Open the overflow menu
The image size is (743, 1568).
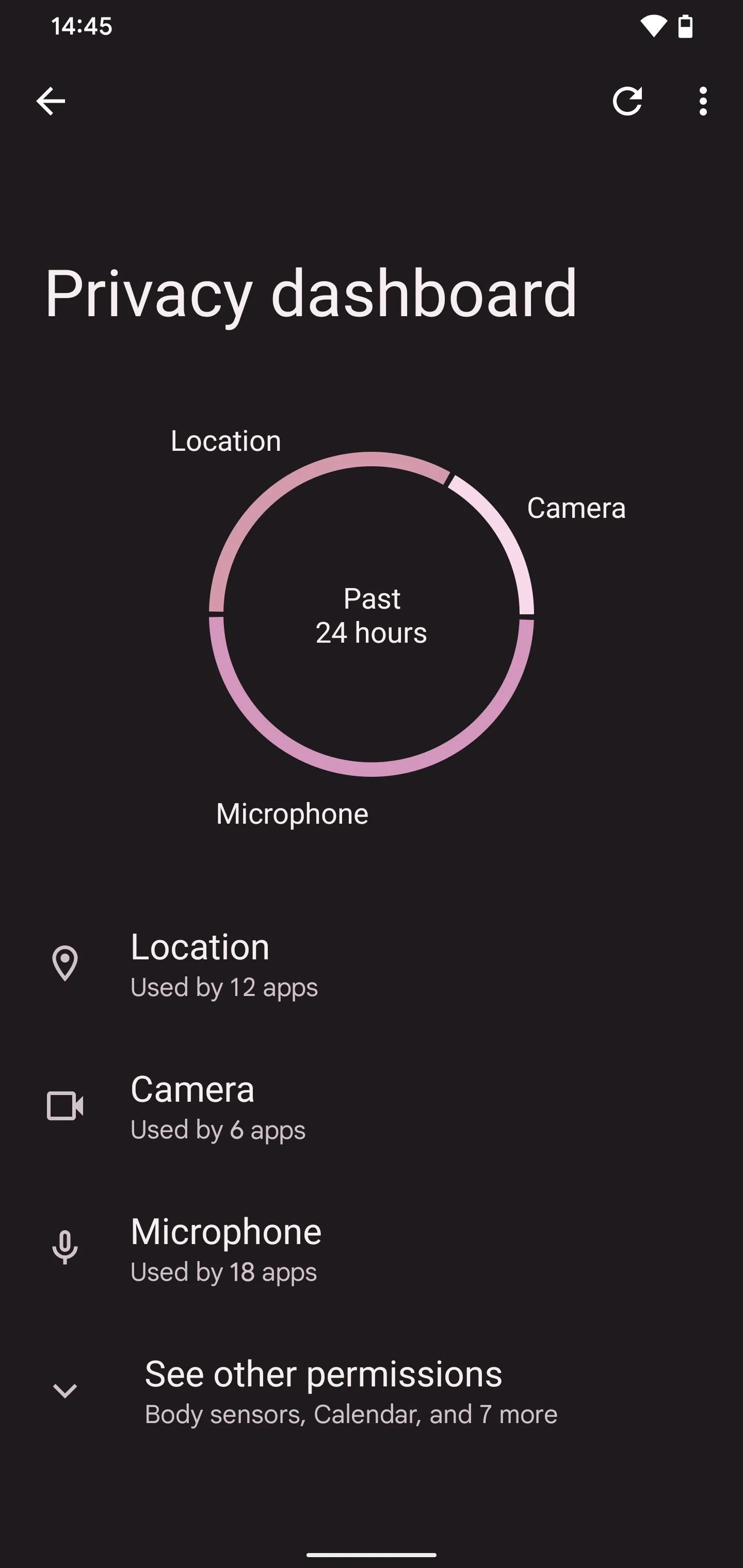[703, 101]
